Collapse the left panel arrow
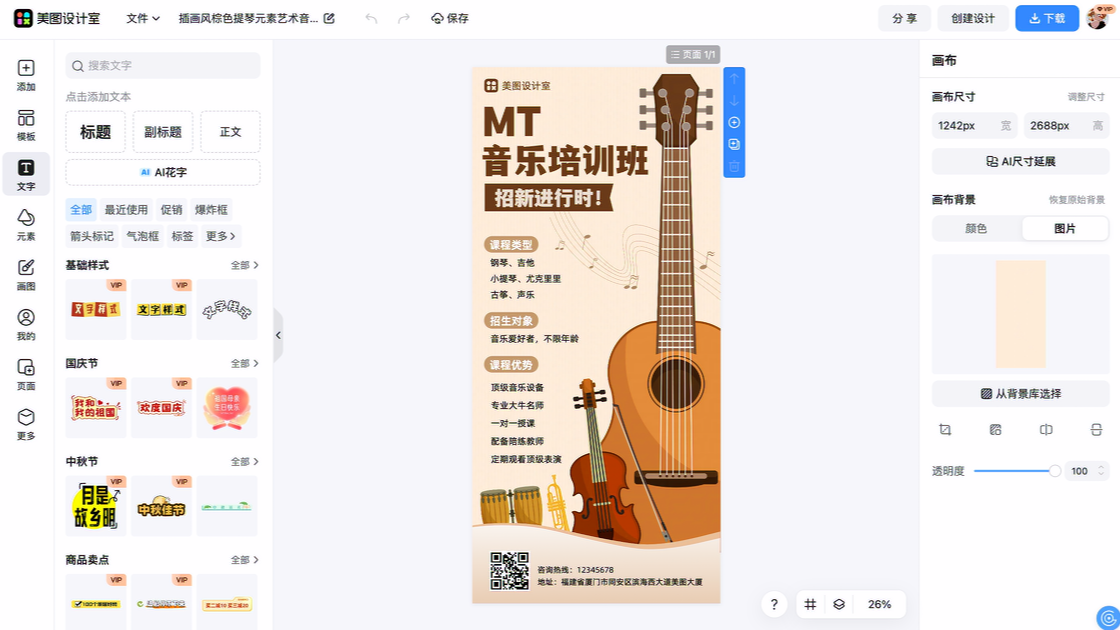The height and width of the screenshot is (630, 1120). point(278,336)
